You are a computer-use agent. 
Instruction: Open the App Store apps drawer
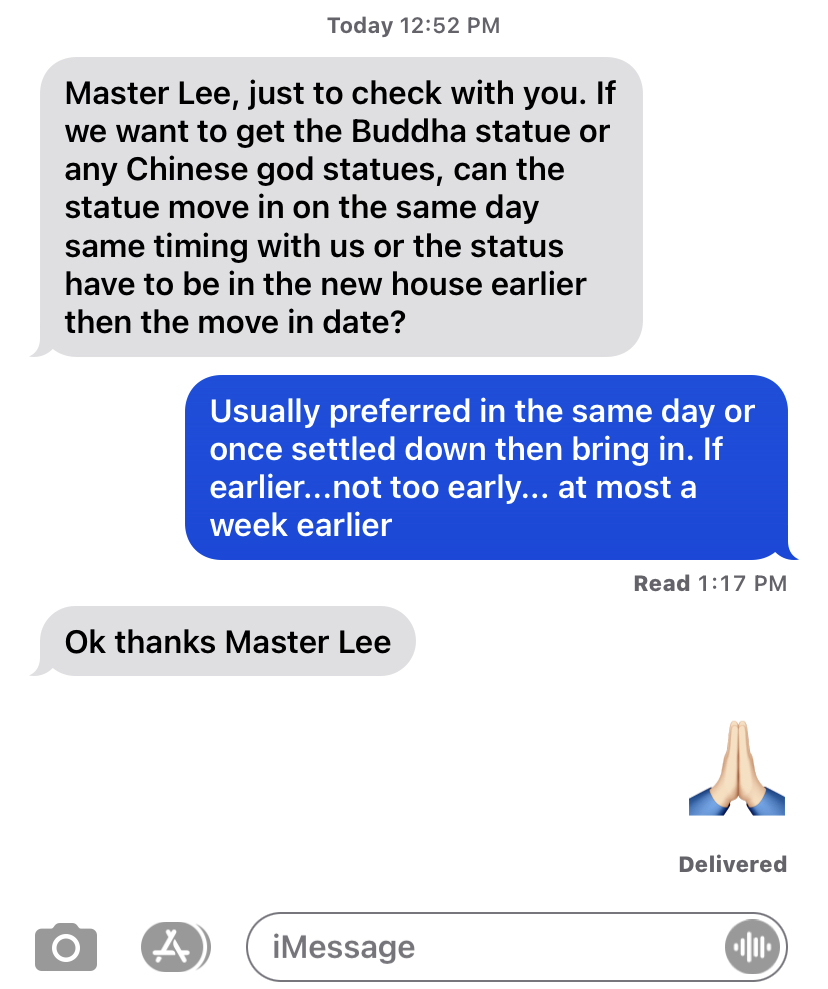pyautogui.click(x=174, y=946)
